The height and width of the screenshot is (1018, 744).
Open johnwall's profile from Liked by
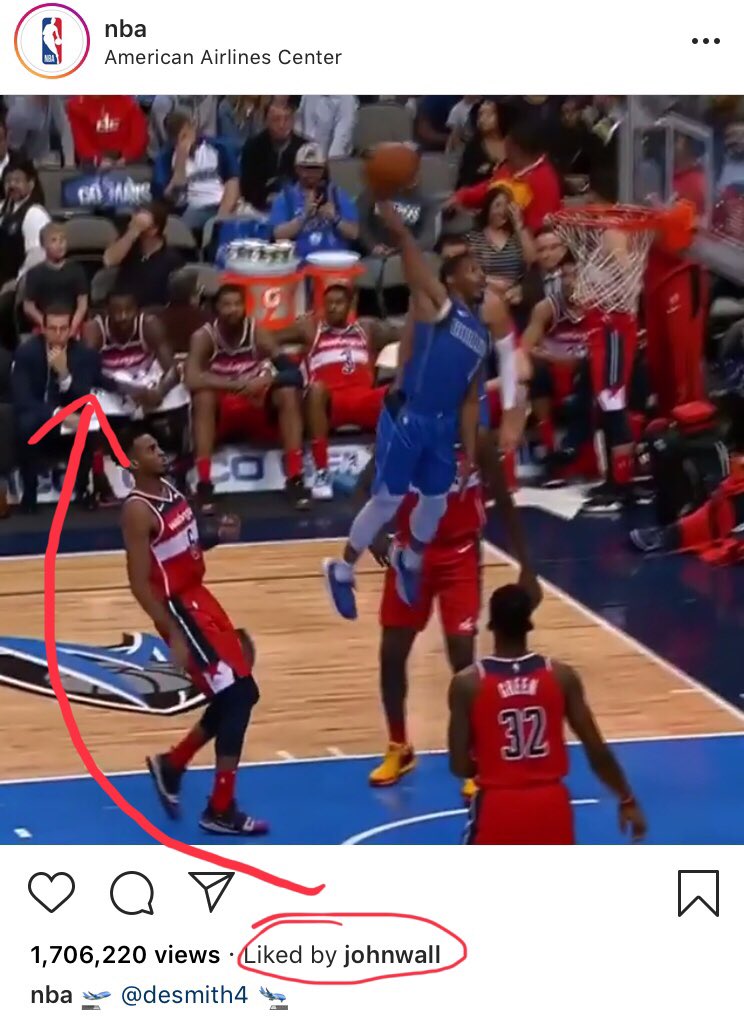392,955
